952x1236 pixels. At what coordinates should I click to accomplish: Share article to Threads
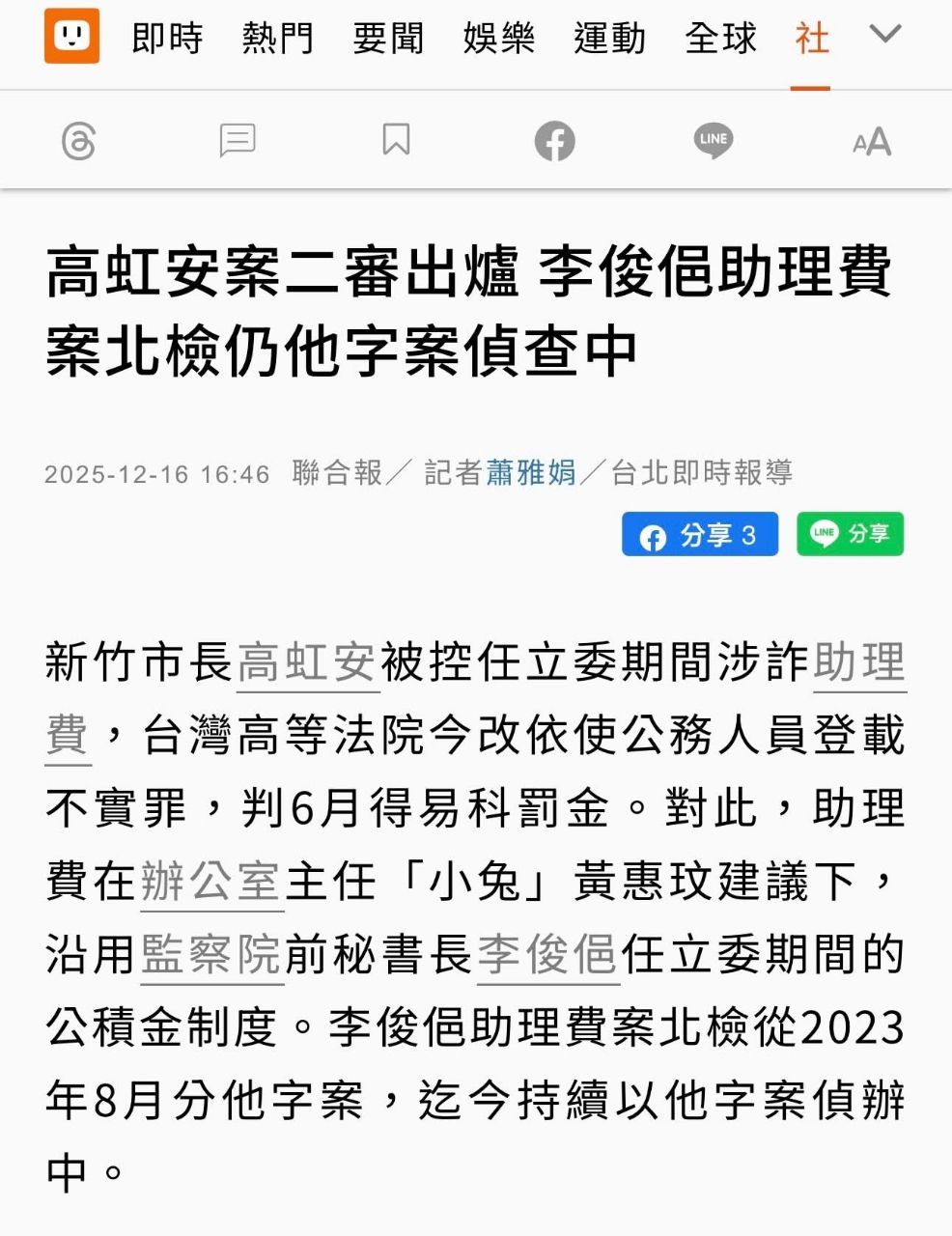pyautogui.click(x=78, y=142)
